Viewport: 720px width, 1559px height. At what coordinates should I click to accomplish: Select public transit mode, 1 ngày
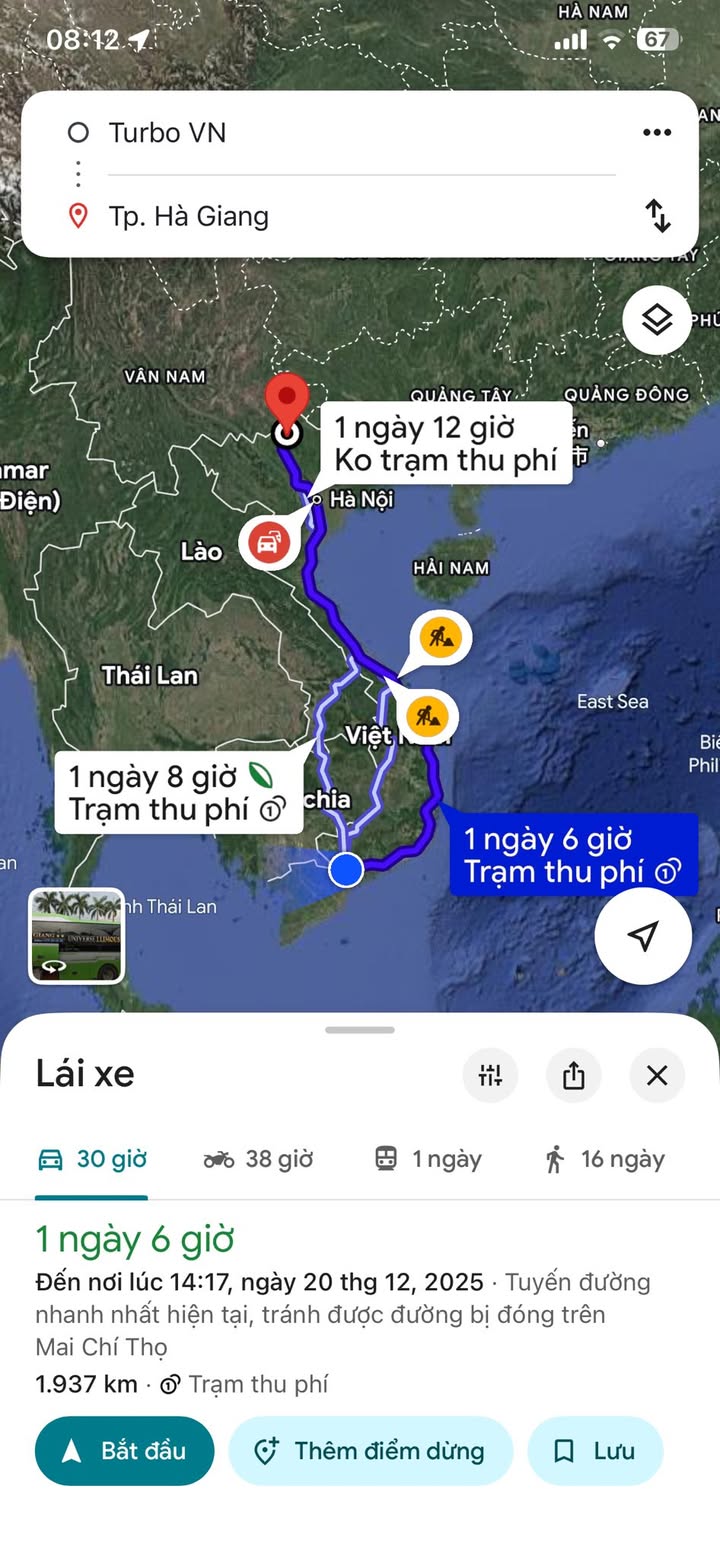point(428,1159)
